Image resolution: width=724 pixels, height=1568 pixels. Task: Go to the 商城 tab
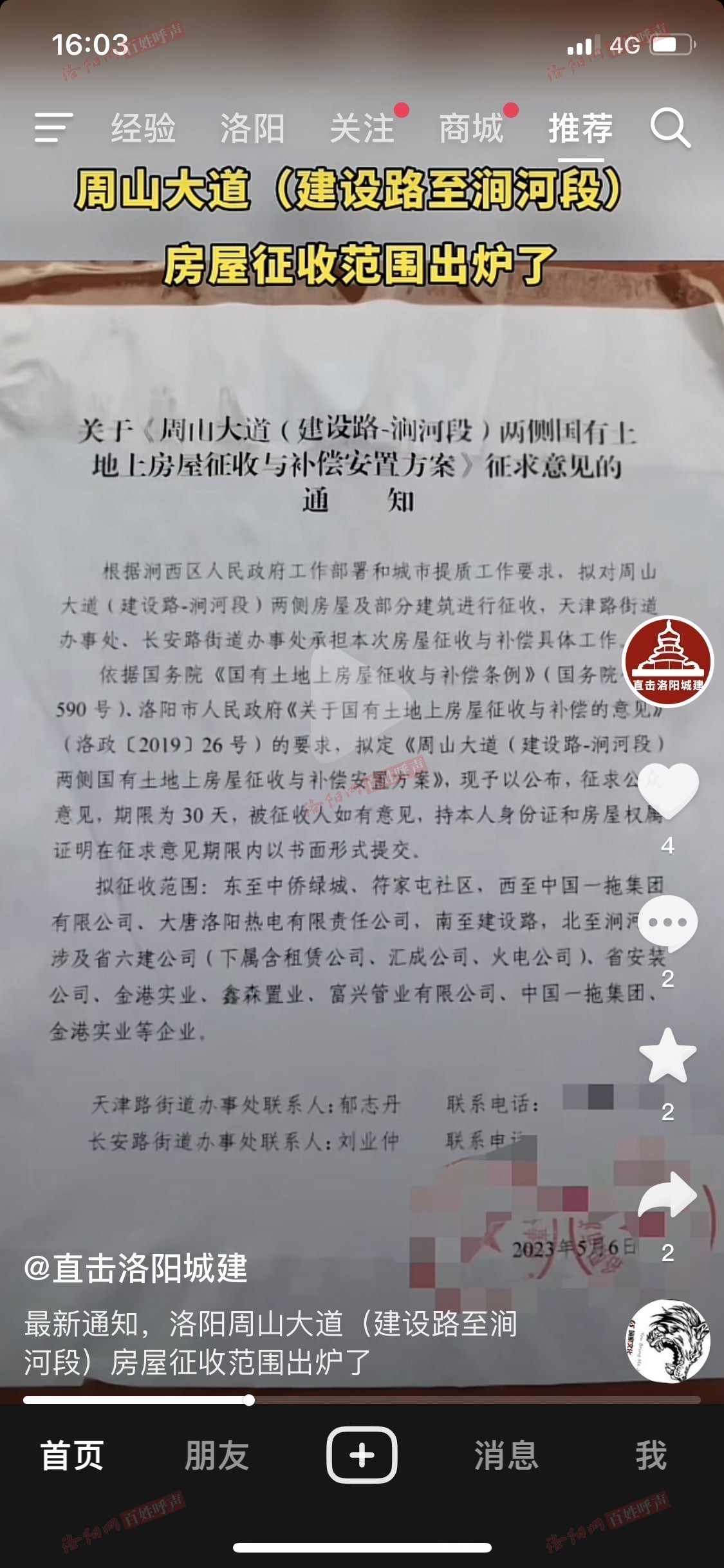[471, 127]
